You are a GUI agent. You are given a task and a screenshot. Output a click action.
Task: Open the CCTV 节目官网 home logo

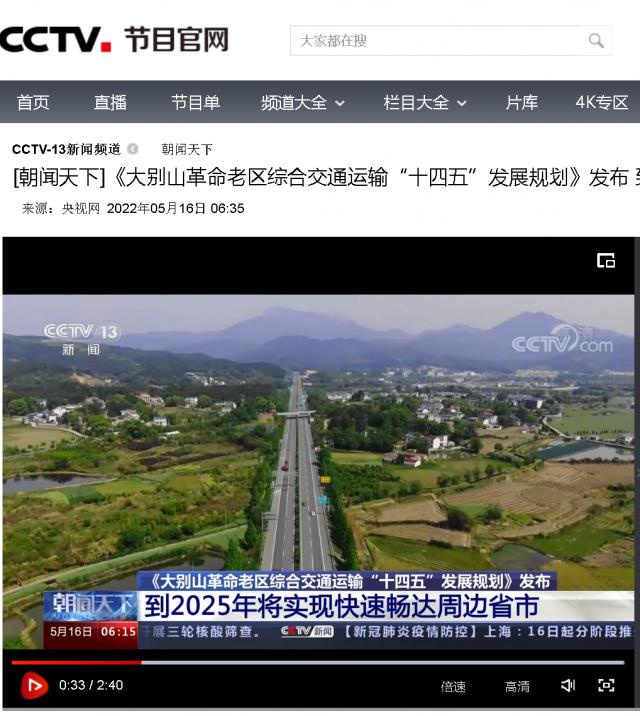[114, 40]
